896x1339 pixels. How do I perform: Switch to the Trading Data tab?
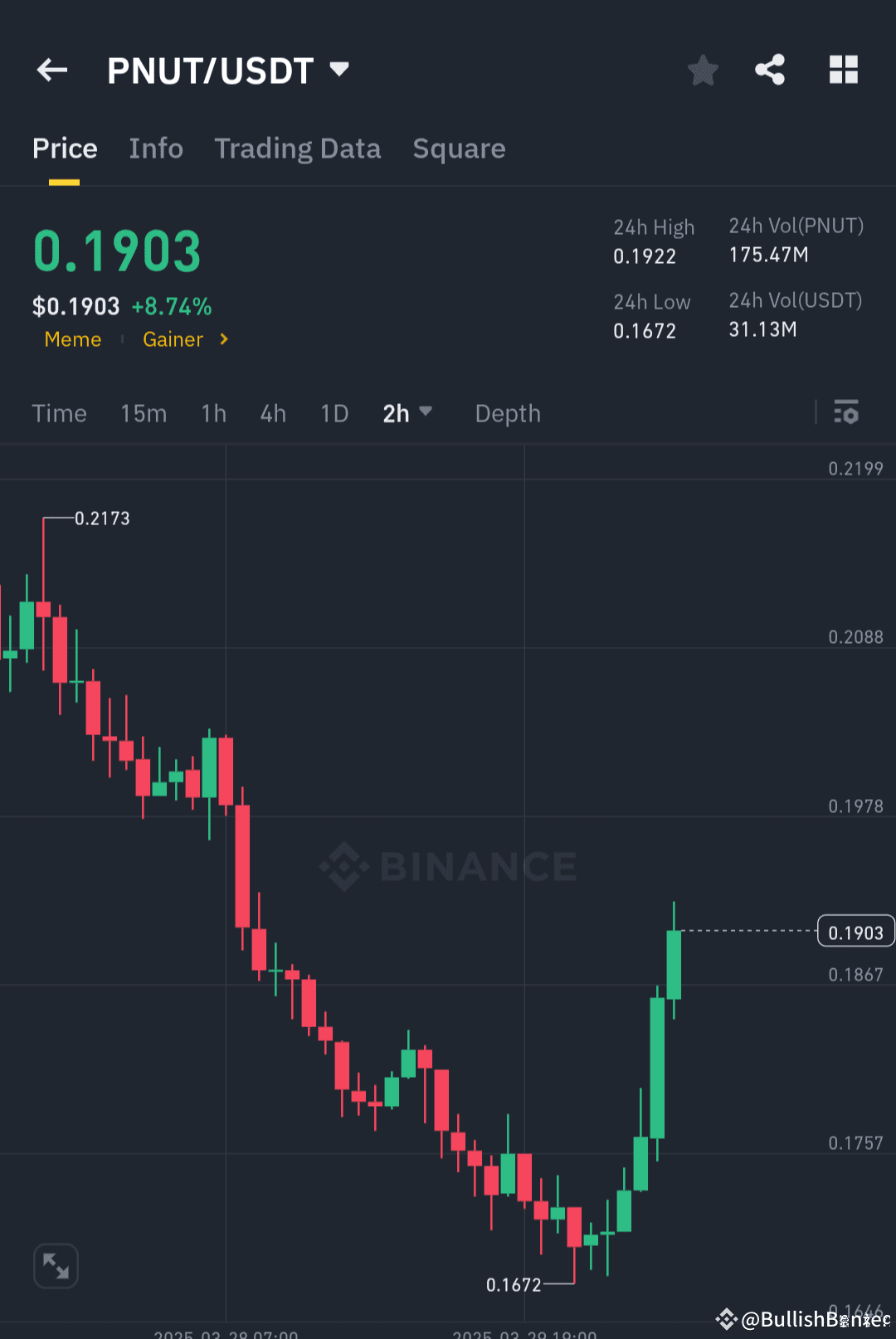(x=297, y=148)
